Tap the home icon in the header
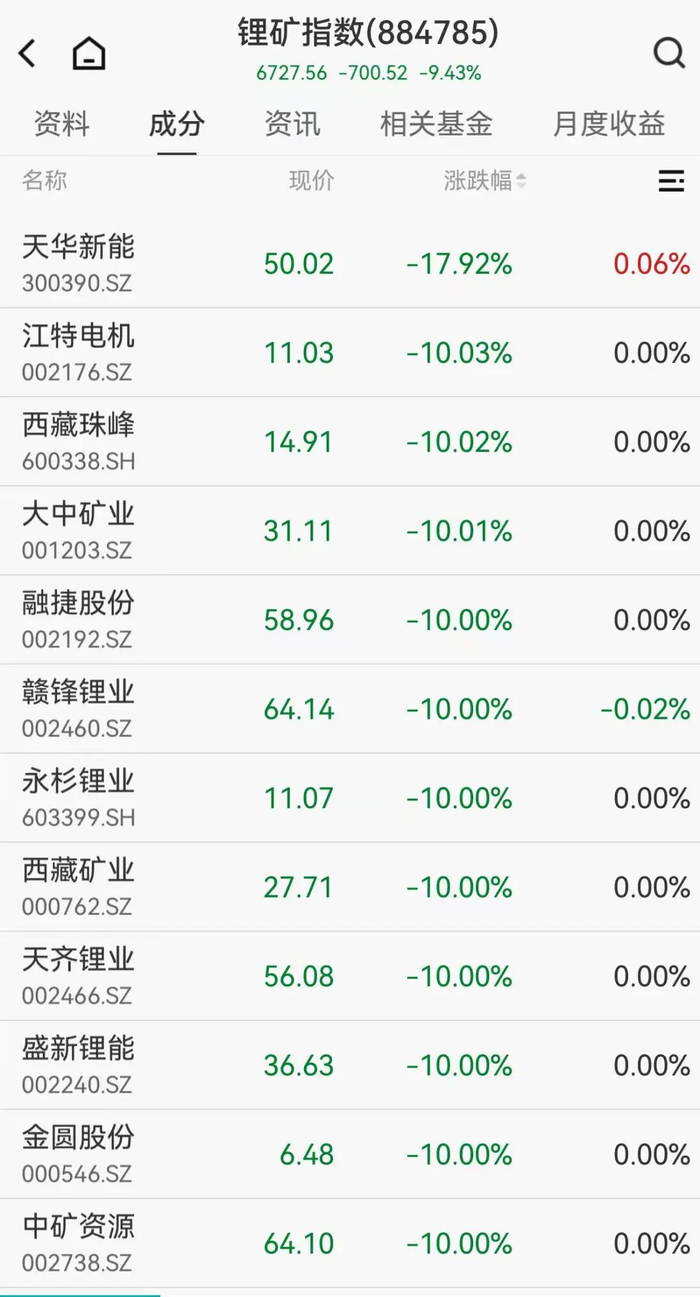Image resolution: width=700 pixels, height=1297 pixels. click(x=89, y=53)
